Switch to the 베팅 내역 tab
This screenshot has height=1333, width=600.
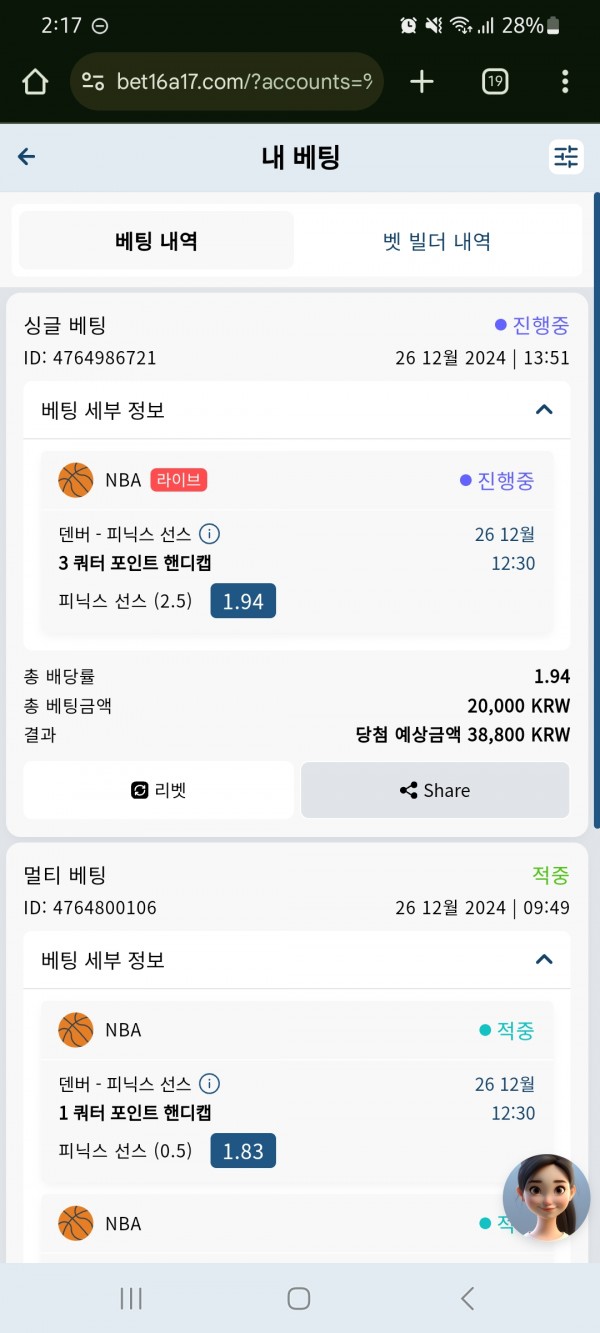point(156,240)
